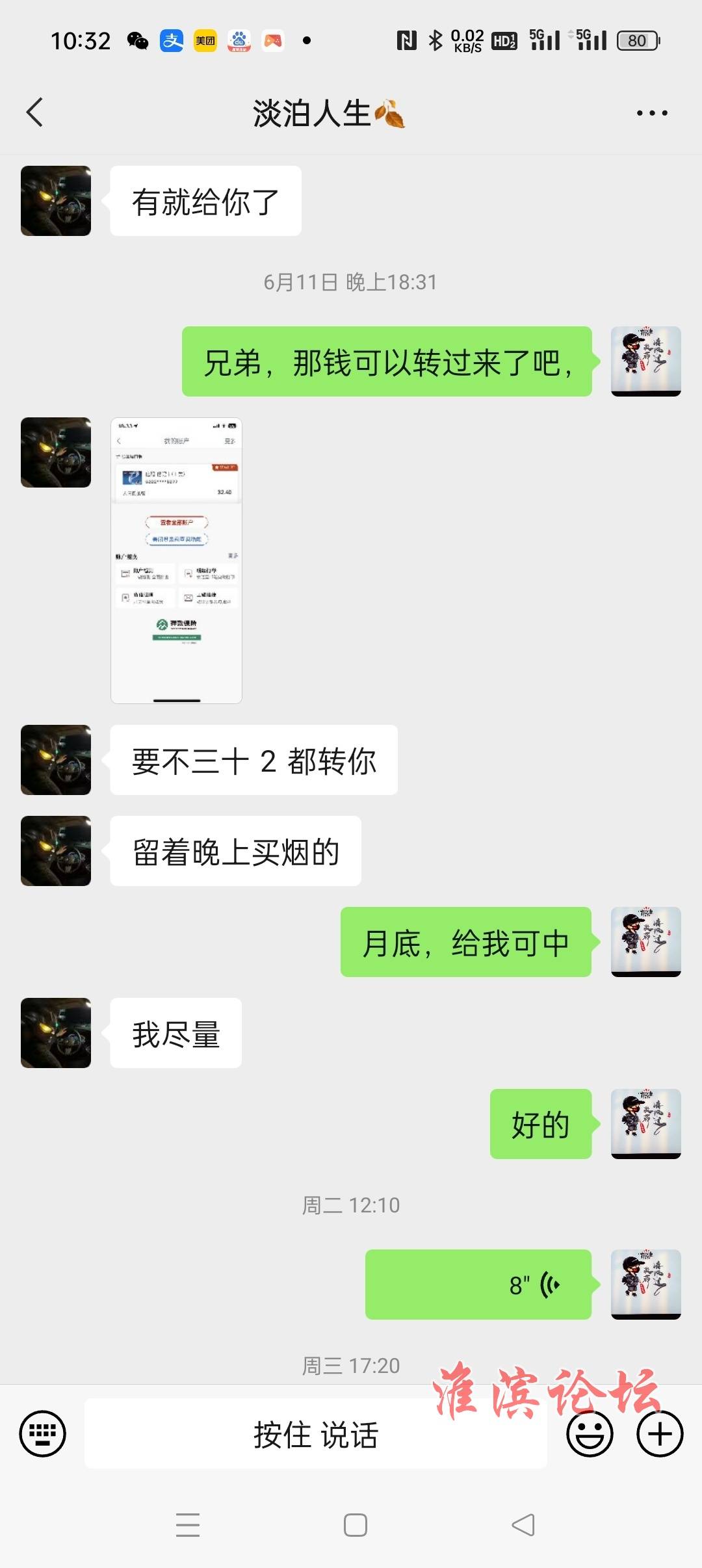This screenshot has height=1568, width=702.
Task: Go to the system home screen
Action: [x=355, y=1525]
